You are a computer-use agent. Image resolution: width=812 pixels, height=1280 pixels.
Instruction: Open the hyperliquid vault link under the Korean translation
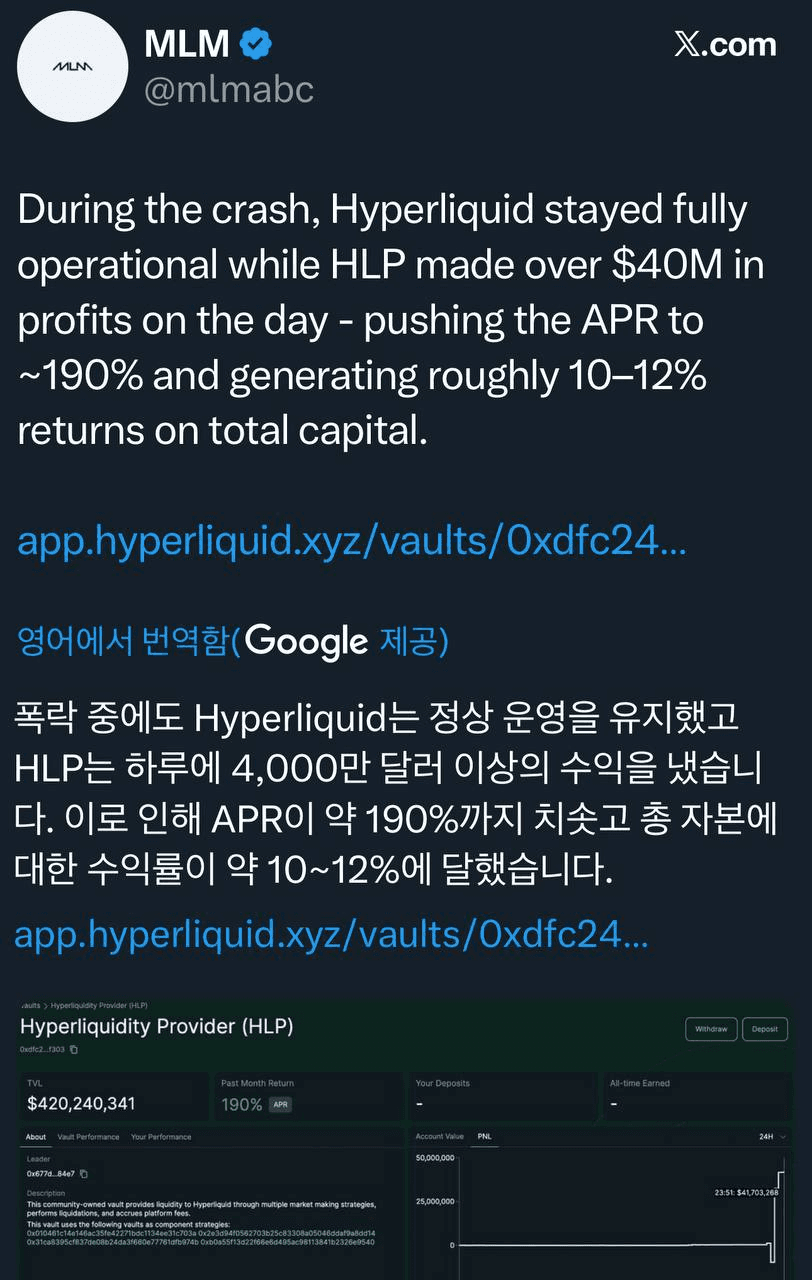point(332,934)
